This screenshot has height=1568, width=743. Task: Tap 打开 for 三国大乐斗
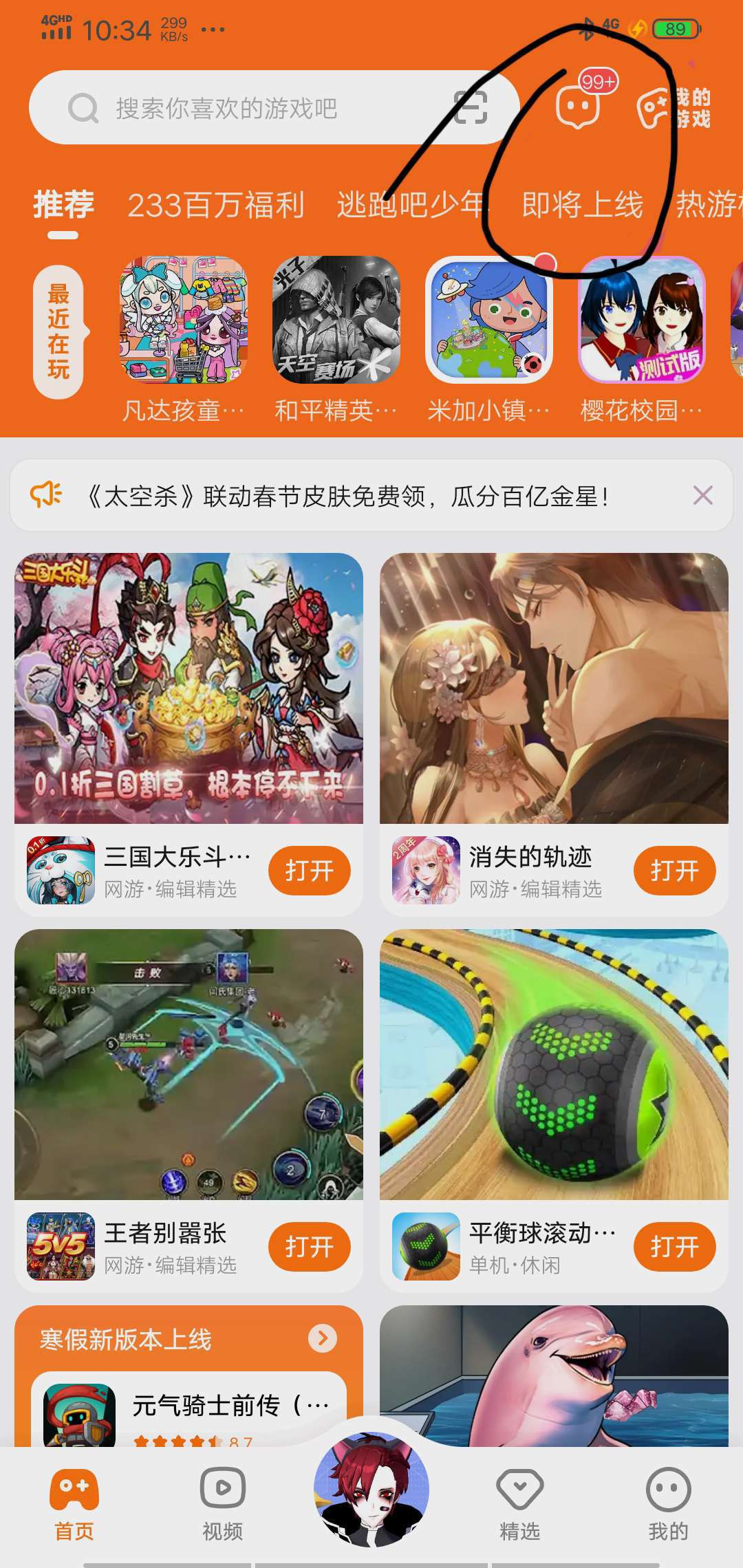coord(309,871)
